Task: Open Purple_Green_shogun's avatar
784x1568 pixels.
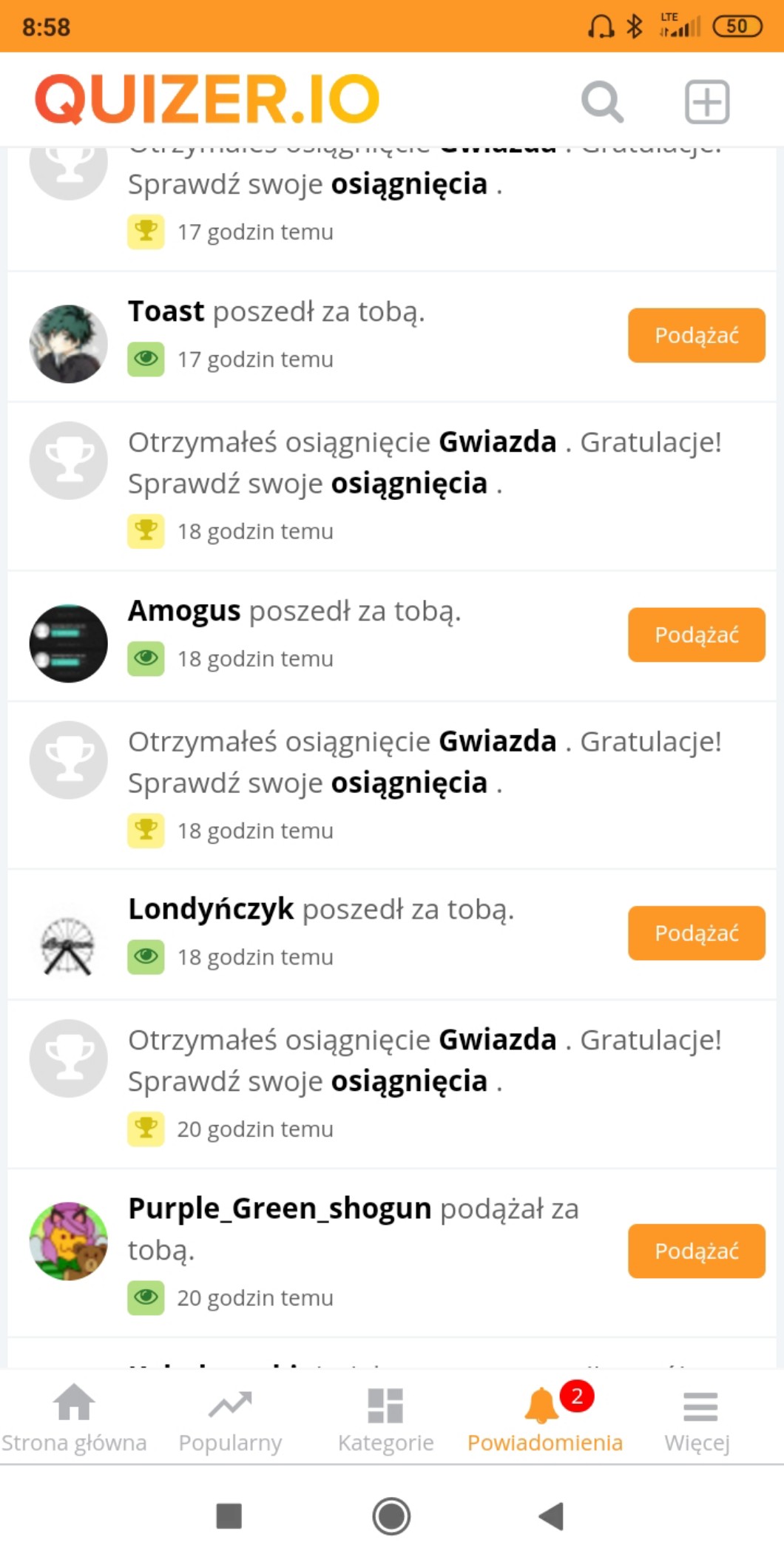Action: pyautogui.click(x=68, y=1241)
